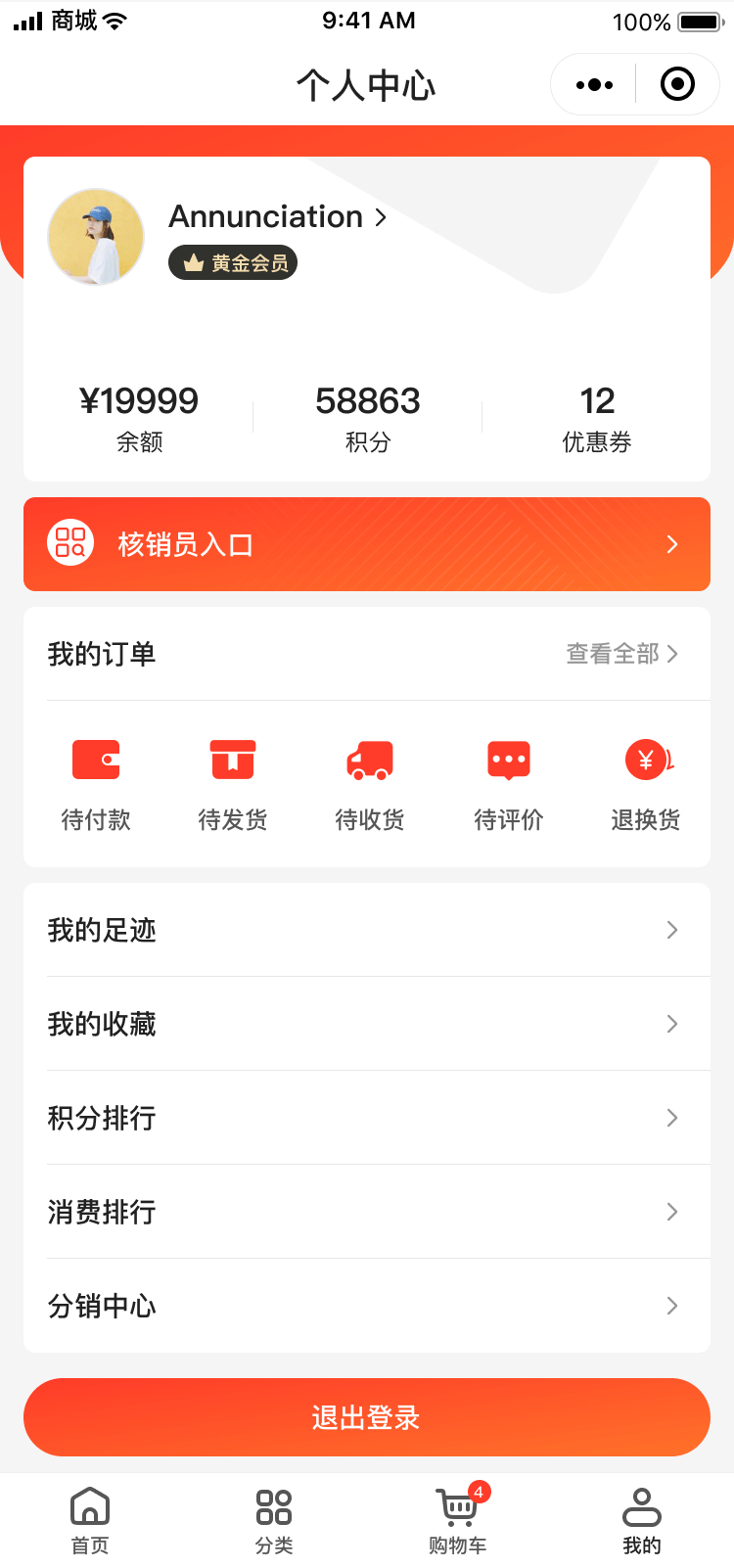Select the 待发货 shipping icon
The image size is (734, 1568).
click(x=232, y=760)
